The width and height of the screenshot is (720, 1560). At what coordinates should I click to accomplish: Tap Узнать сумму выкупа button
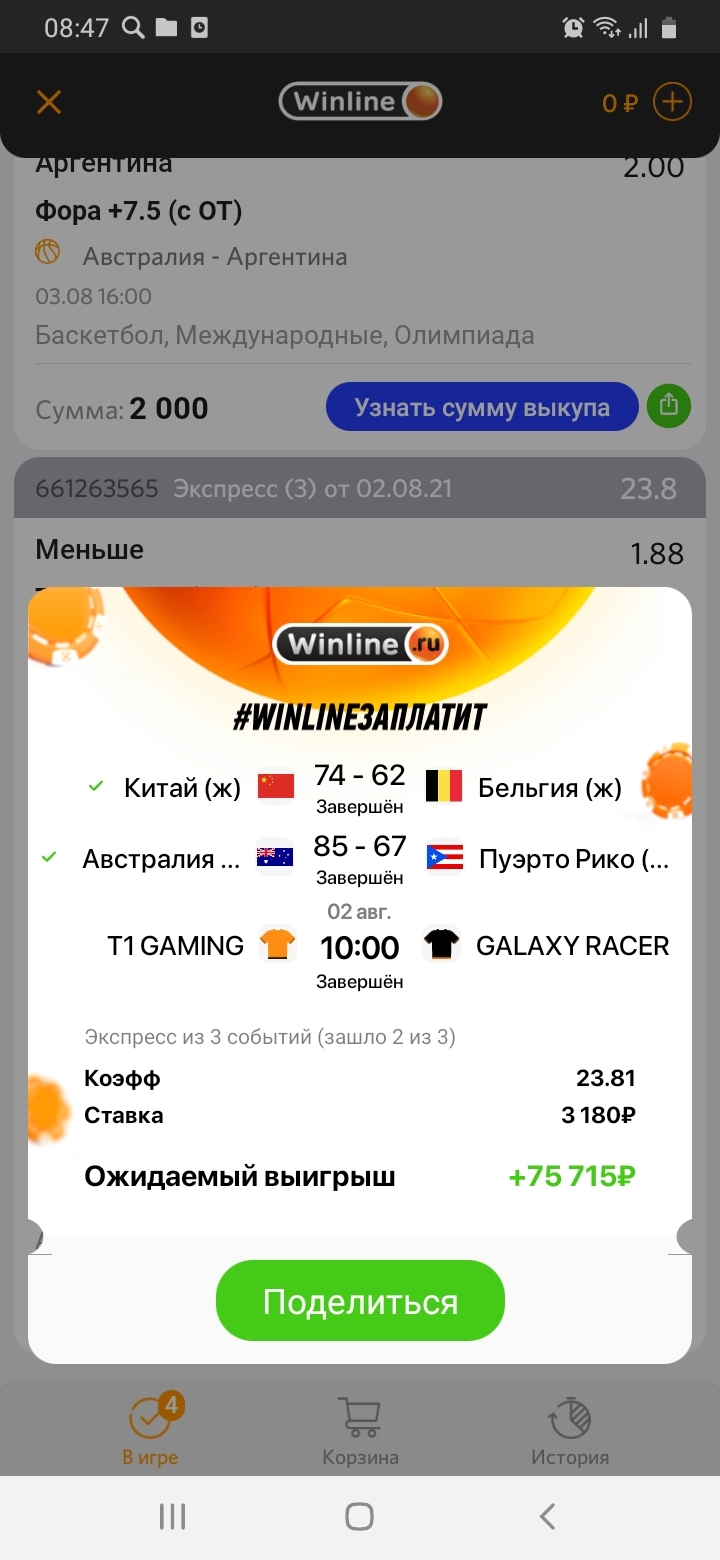tap(482, 407)
